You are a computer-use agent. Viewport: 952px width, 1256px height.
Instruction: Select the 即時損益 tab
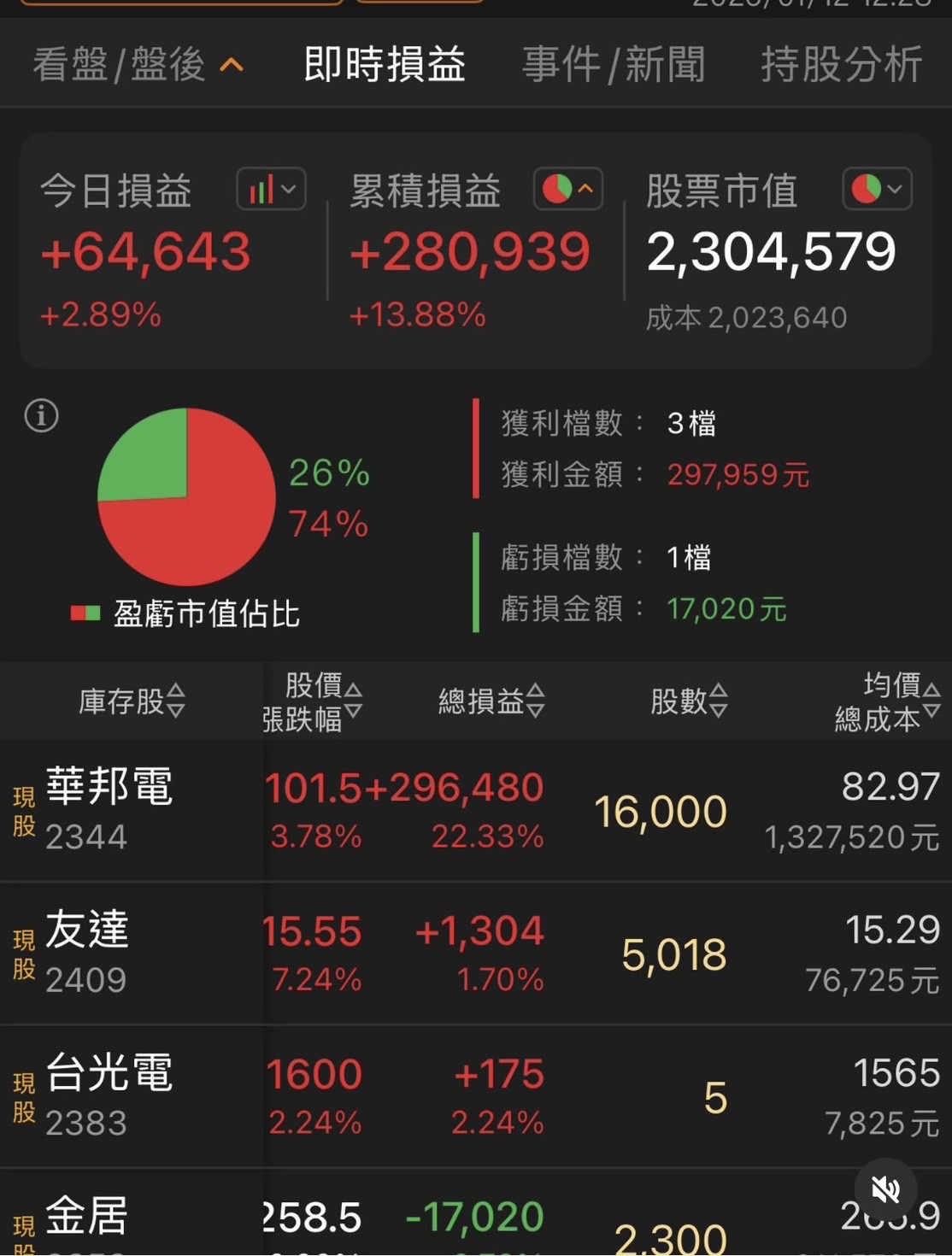point(384,65)
